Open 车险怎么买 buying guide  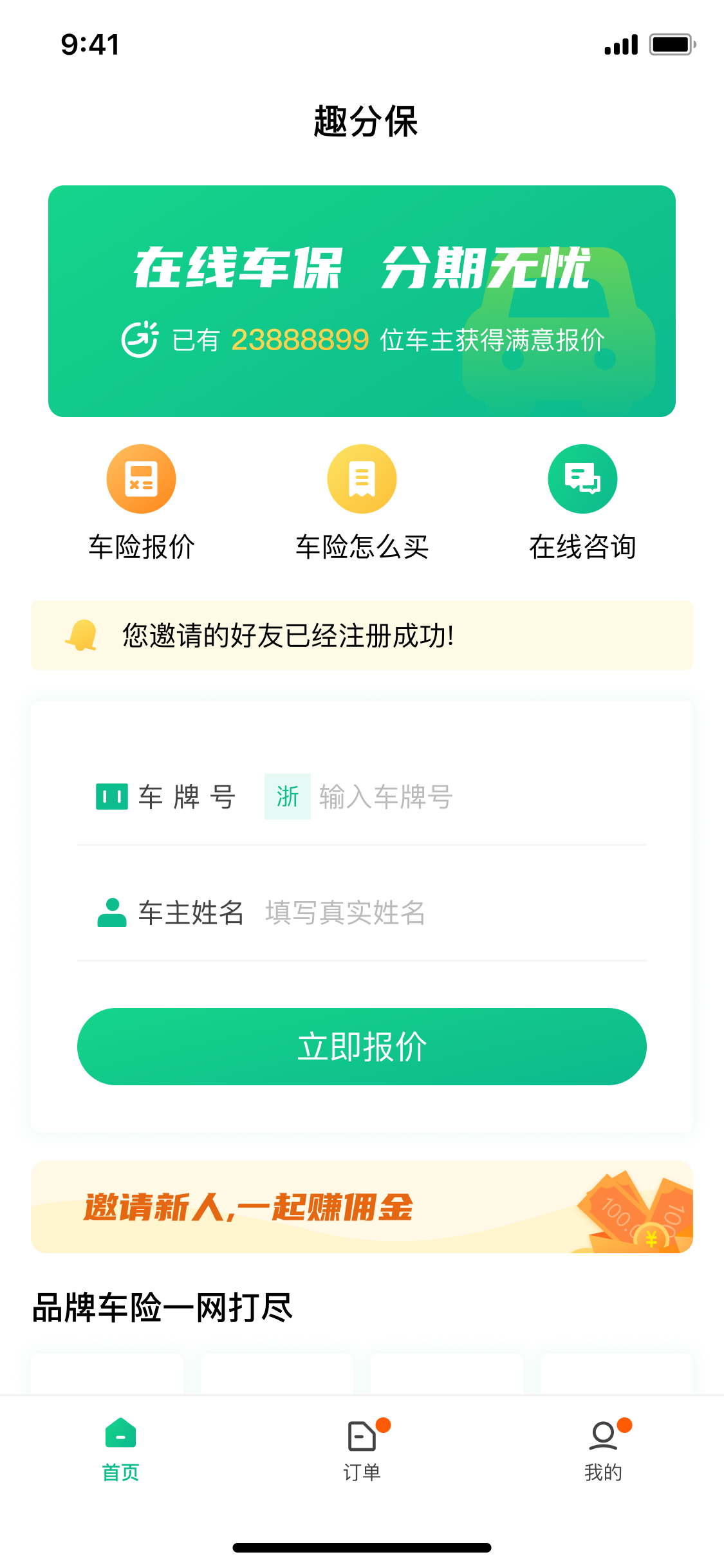(362, 501)
